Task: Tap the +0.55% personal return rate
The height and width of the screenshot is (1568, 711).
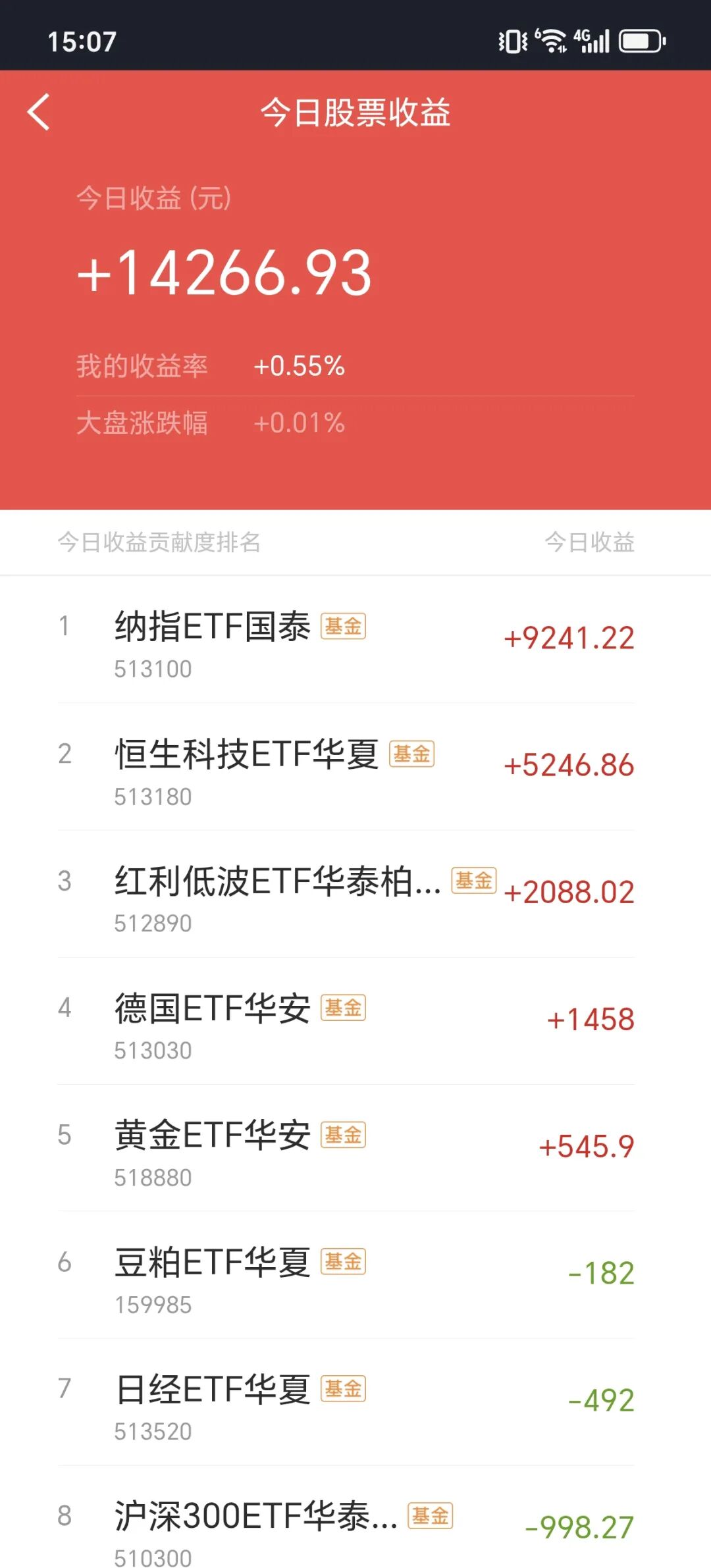Action: [300, 367]
